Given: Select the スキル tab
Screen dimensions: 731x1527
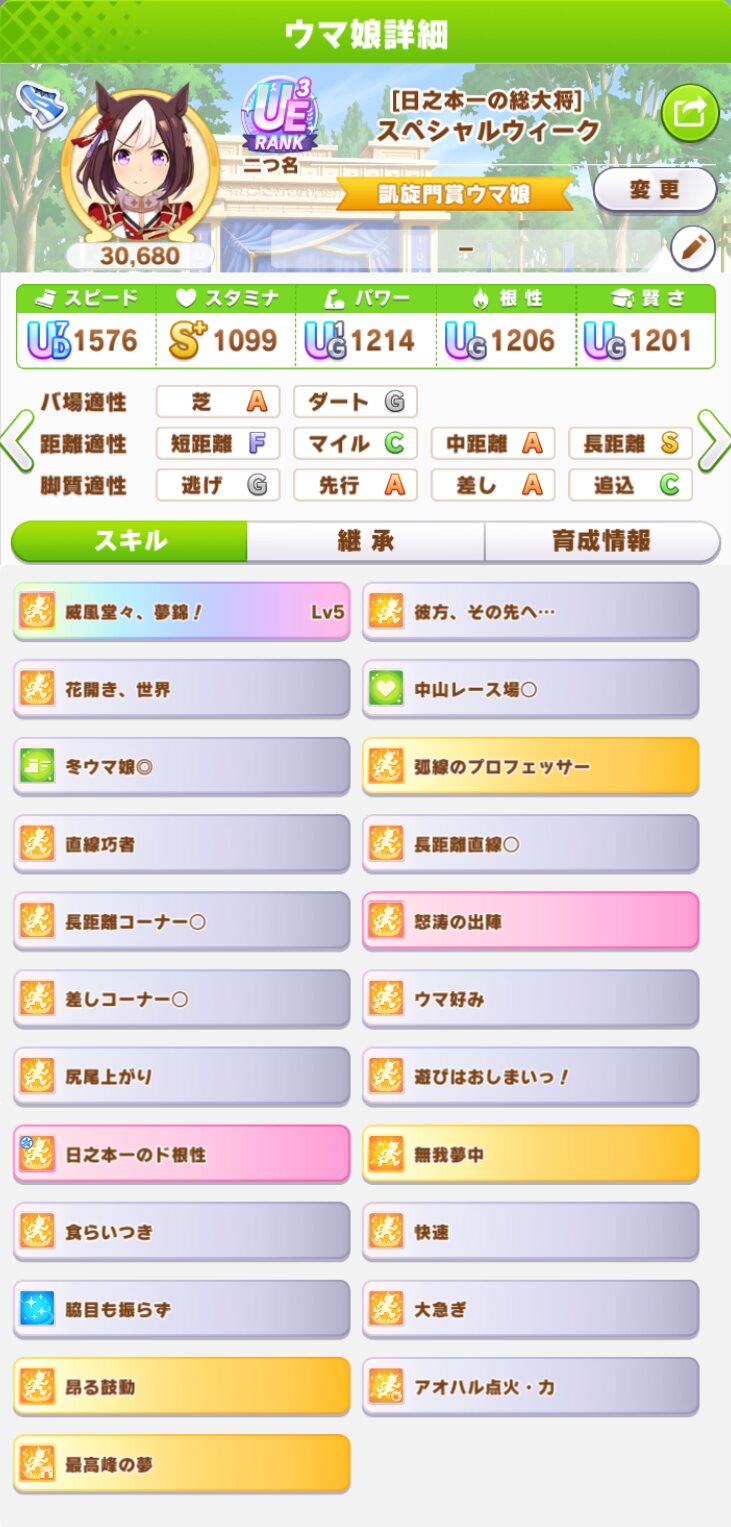Looking at the screenshot, I should click(x=130, y=541).
